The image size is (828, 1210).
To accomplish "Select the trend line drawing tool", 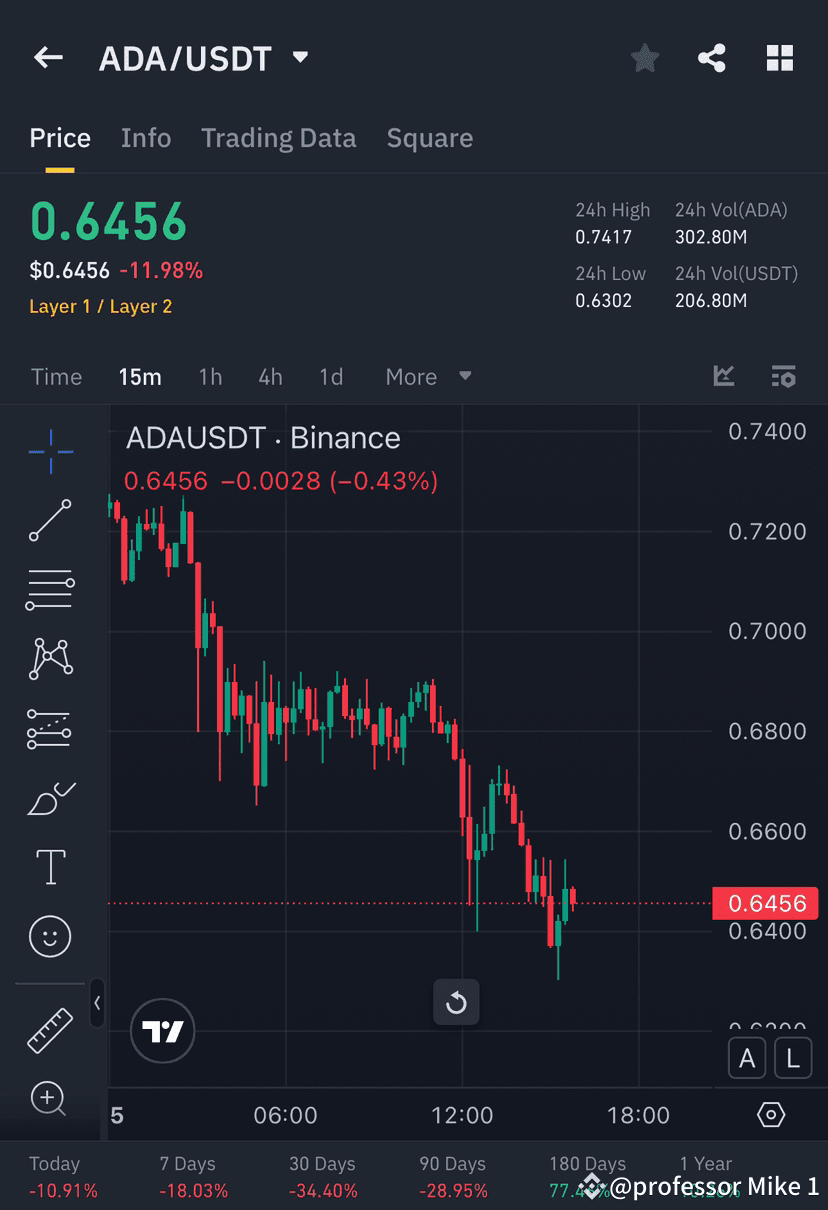I will tap(49, 521).
